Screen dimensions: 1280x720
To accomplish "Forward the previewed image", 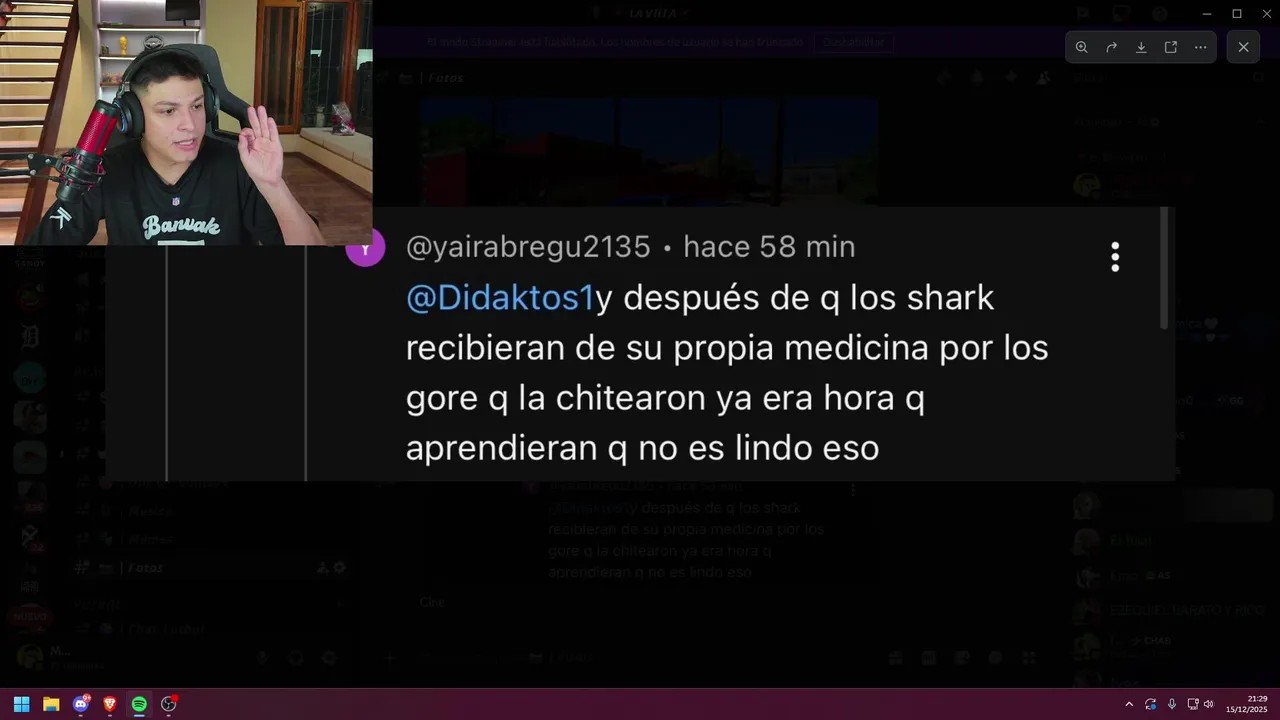I will 1111,47.
